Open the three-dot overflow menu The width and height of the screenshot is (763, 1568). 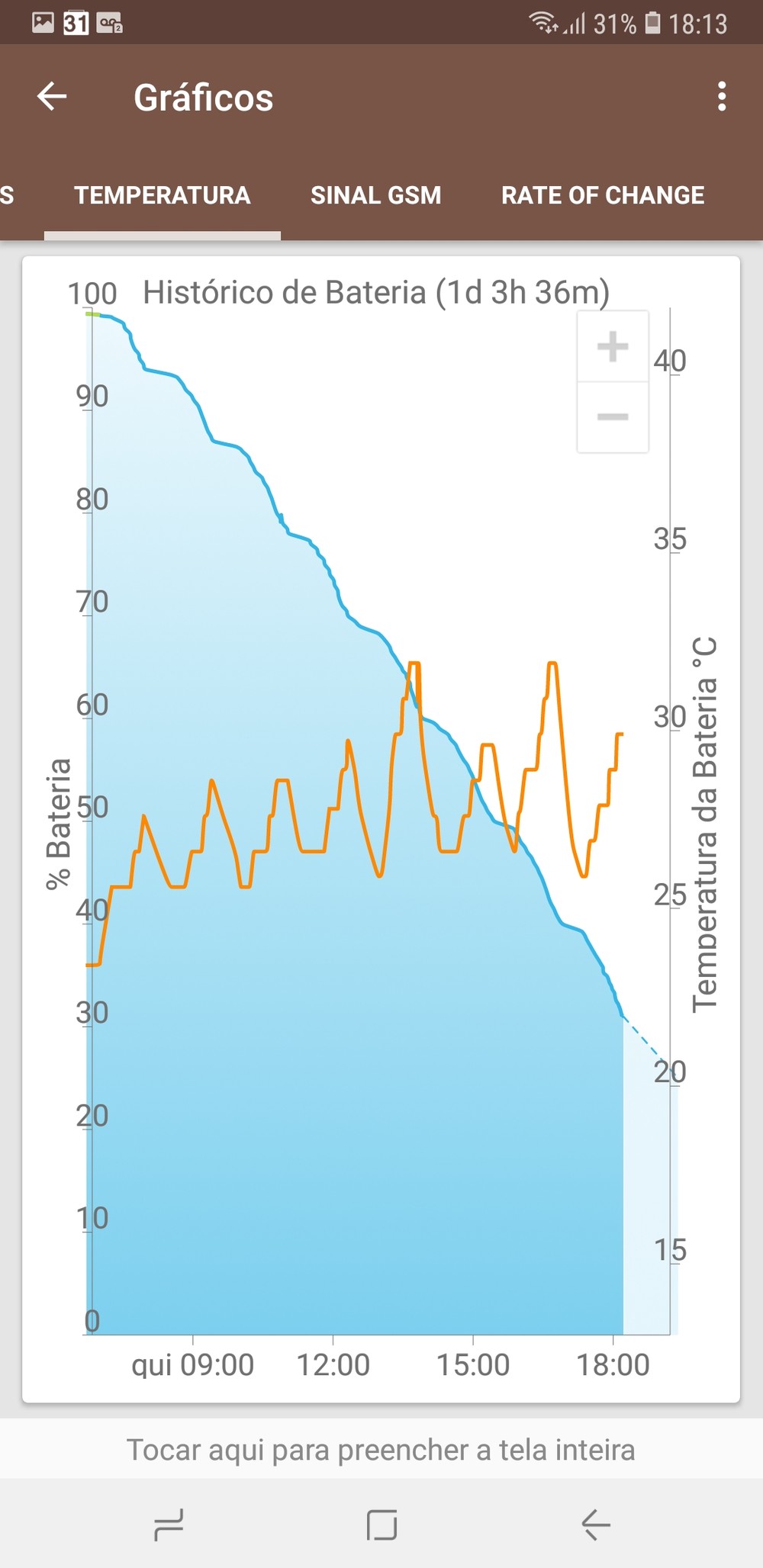721,97
